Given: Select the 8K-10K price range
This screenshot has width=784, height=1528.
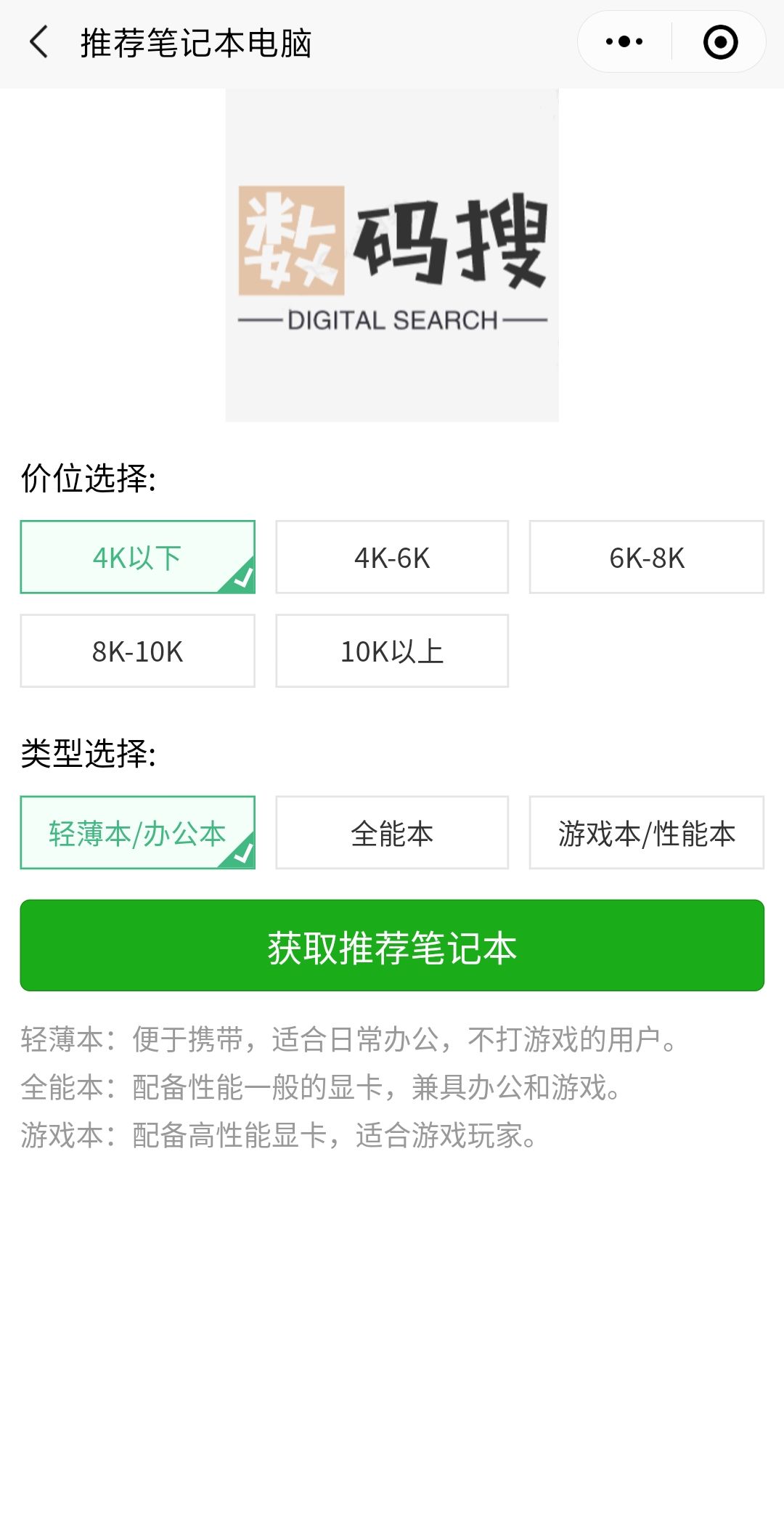Looking at the screenshot, I should (x=138, y=651).
